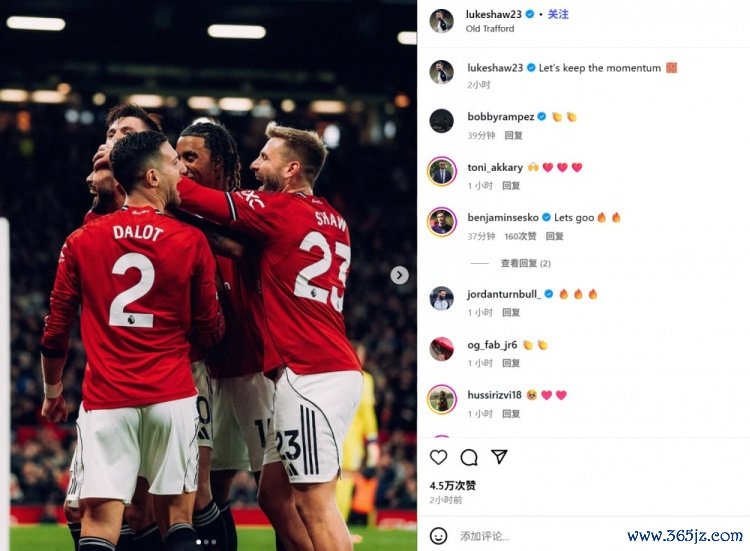Reply to bobbyrampez's comment
Viewport: 750px width, 551px height.
pos(513,135)
